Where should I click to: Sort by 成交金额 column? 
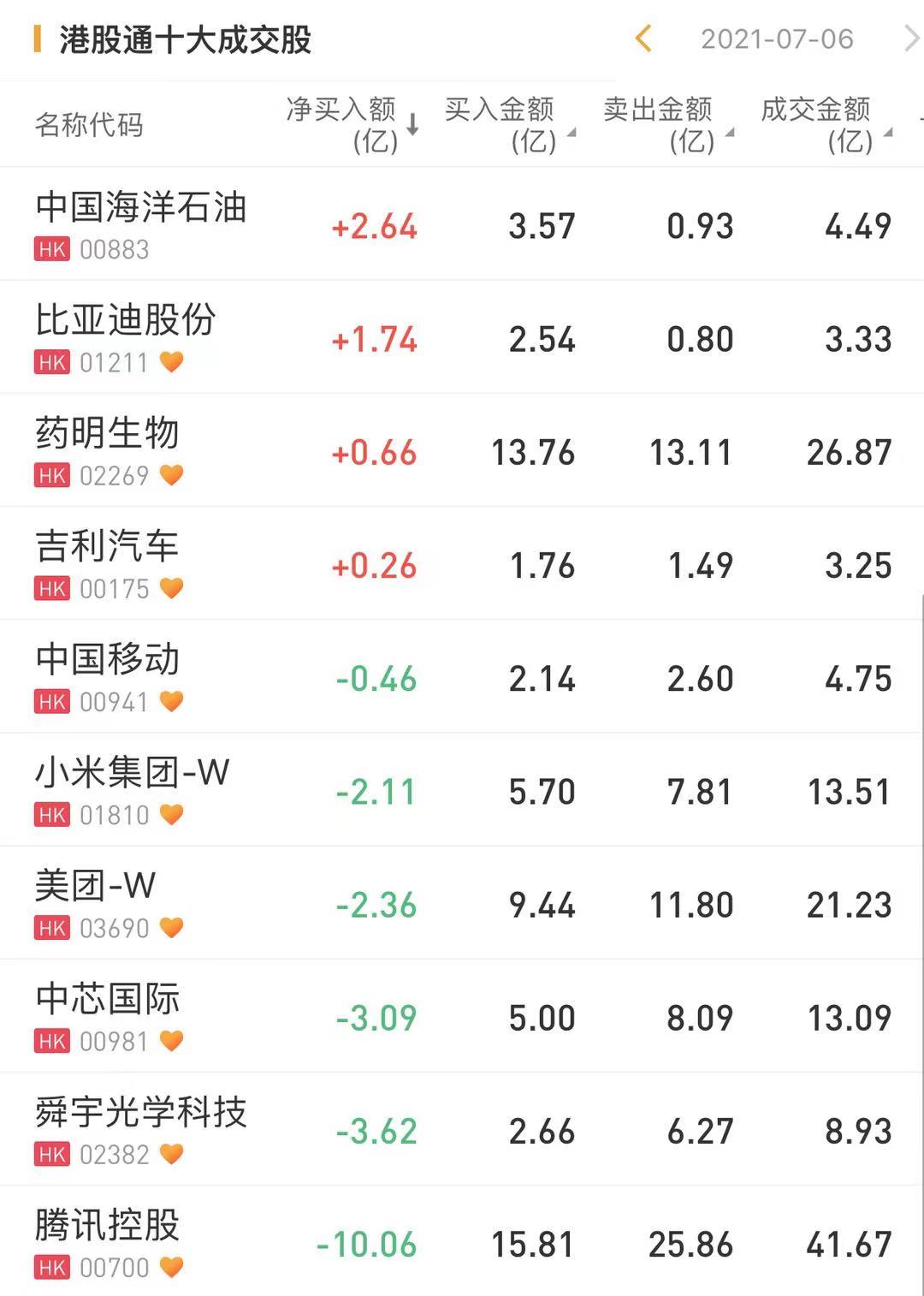pyautogui.click(x=825, y=125)
